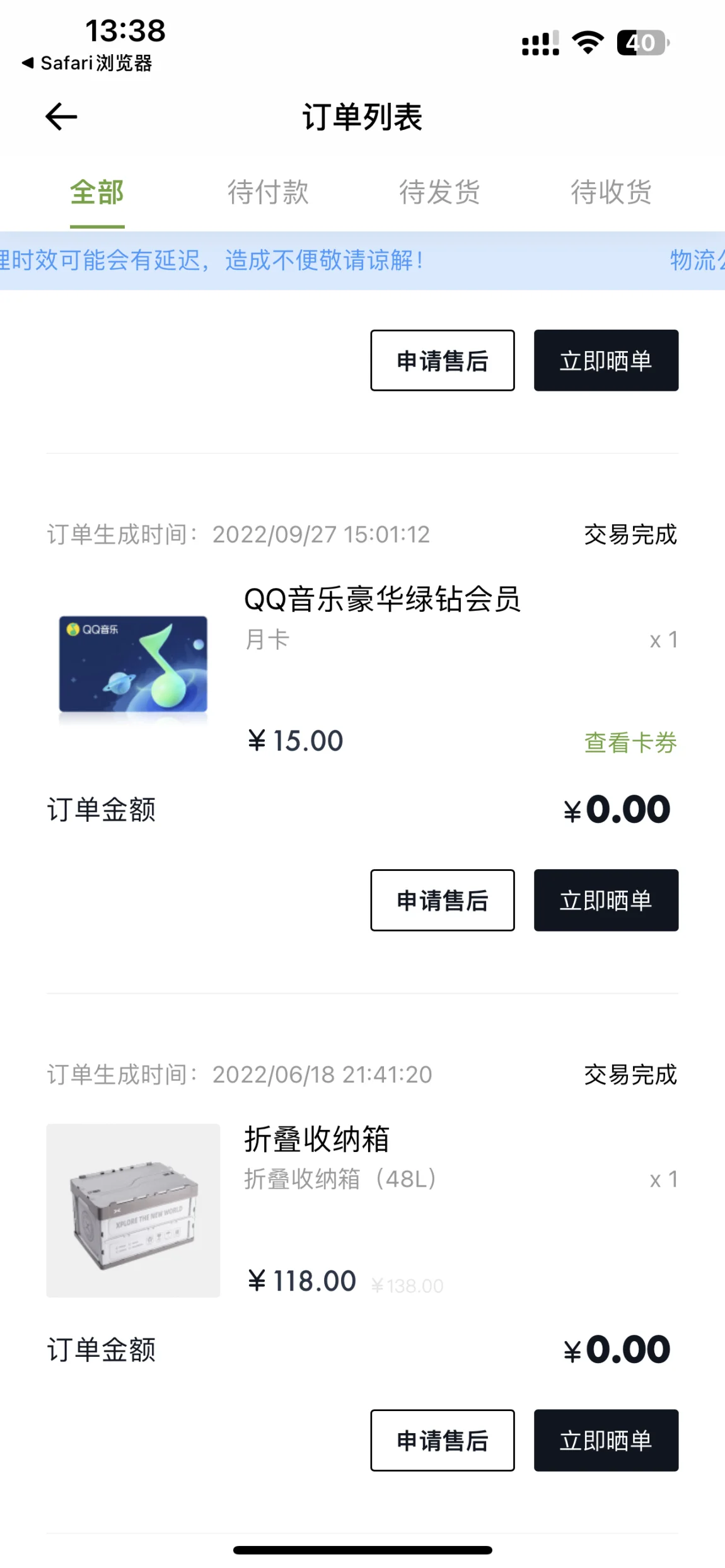Screen dimensions: 725x1568
Task: Tap 申请售后 for QQ音乐 order
Action: coord(443,900)
